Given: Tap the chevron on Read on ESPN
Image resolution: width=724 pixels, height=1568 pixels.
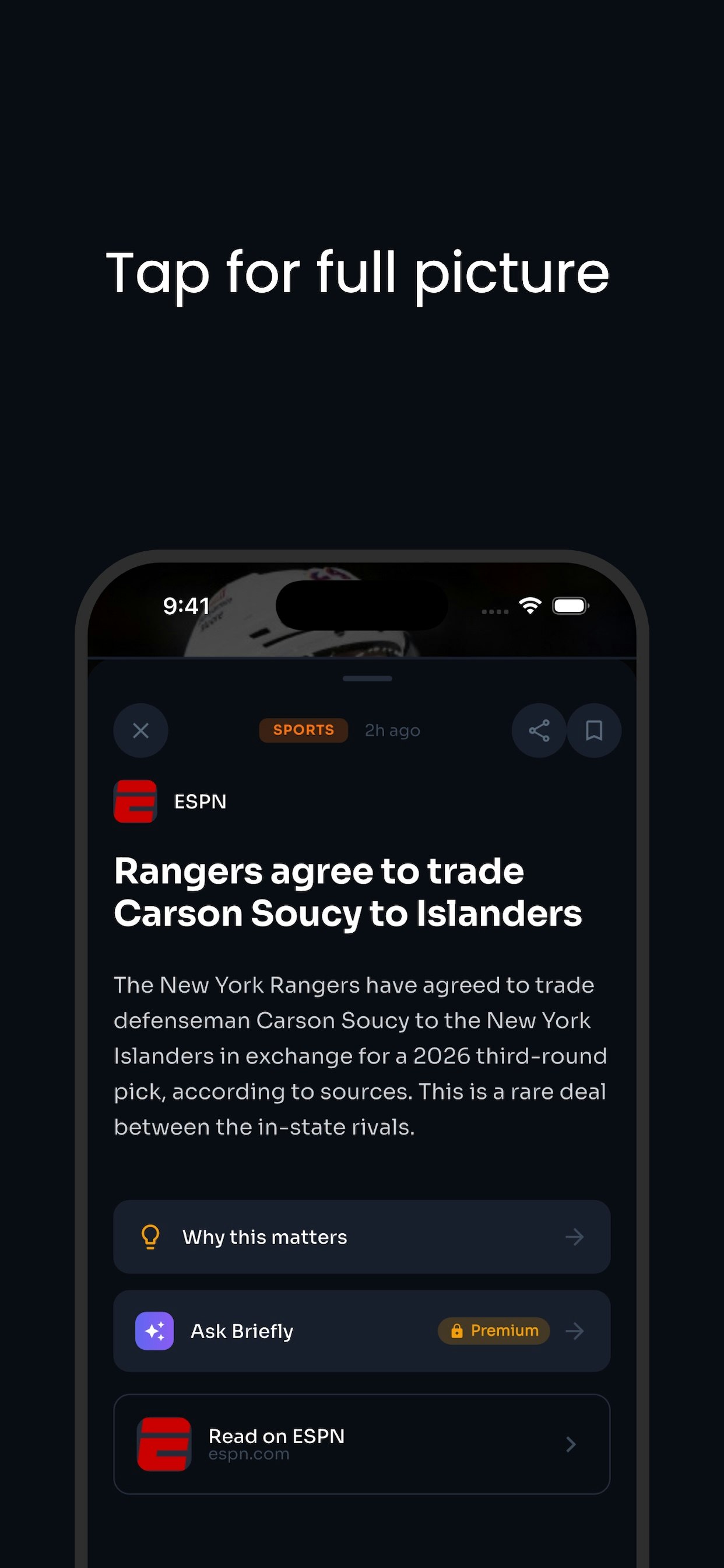Looking at the screenshot, I should tap(571, 1444).
